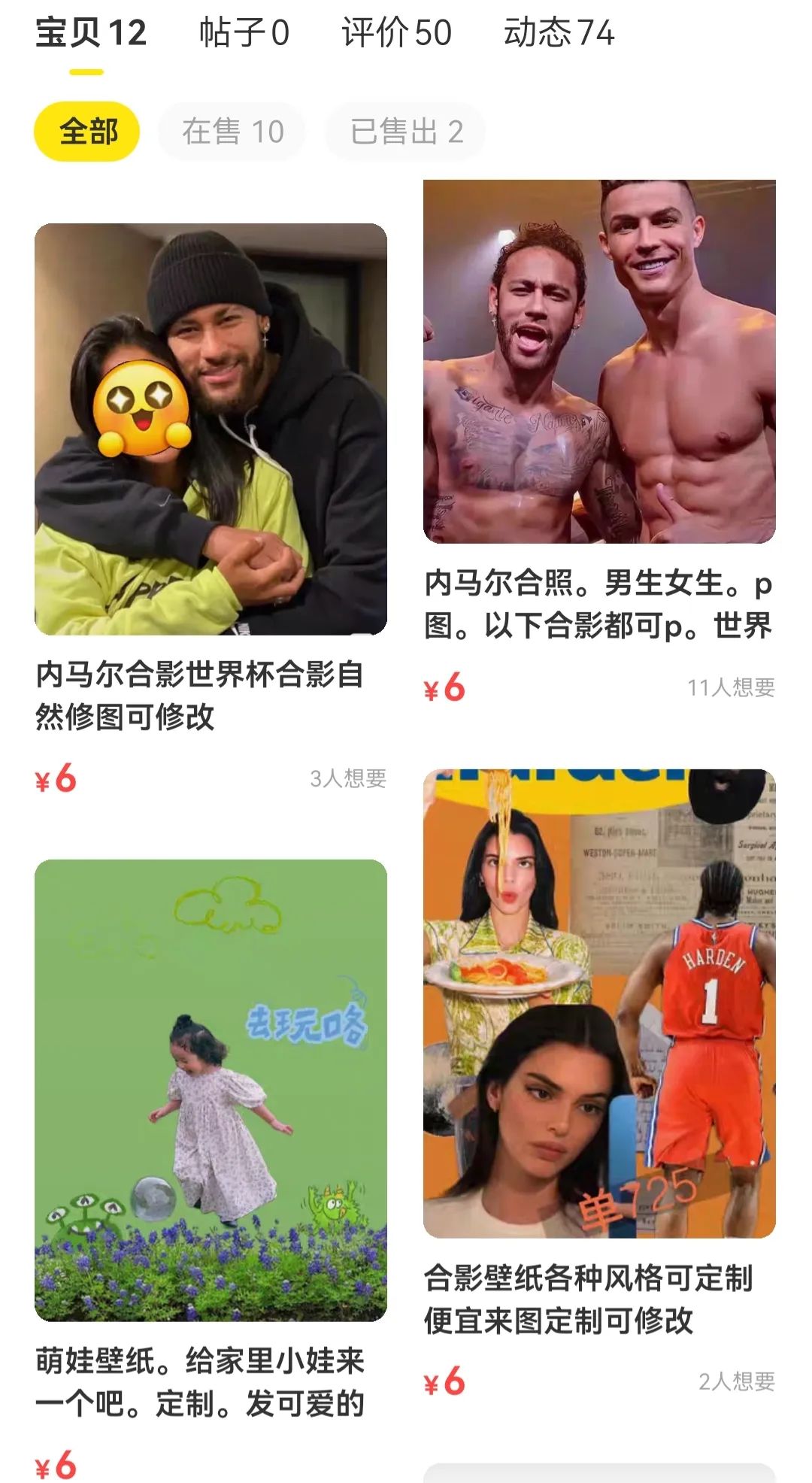Open 内马尔合影世界杯合影自然修图 listing

211,429
